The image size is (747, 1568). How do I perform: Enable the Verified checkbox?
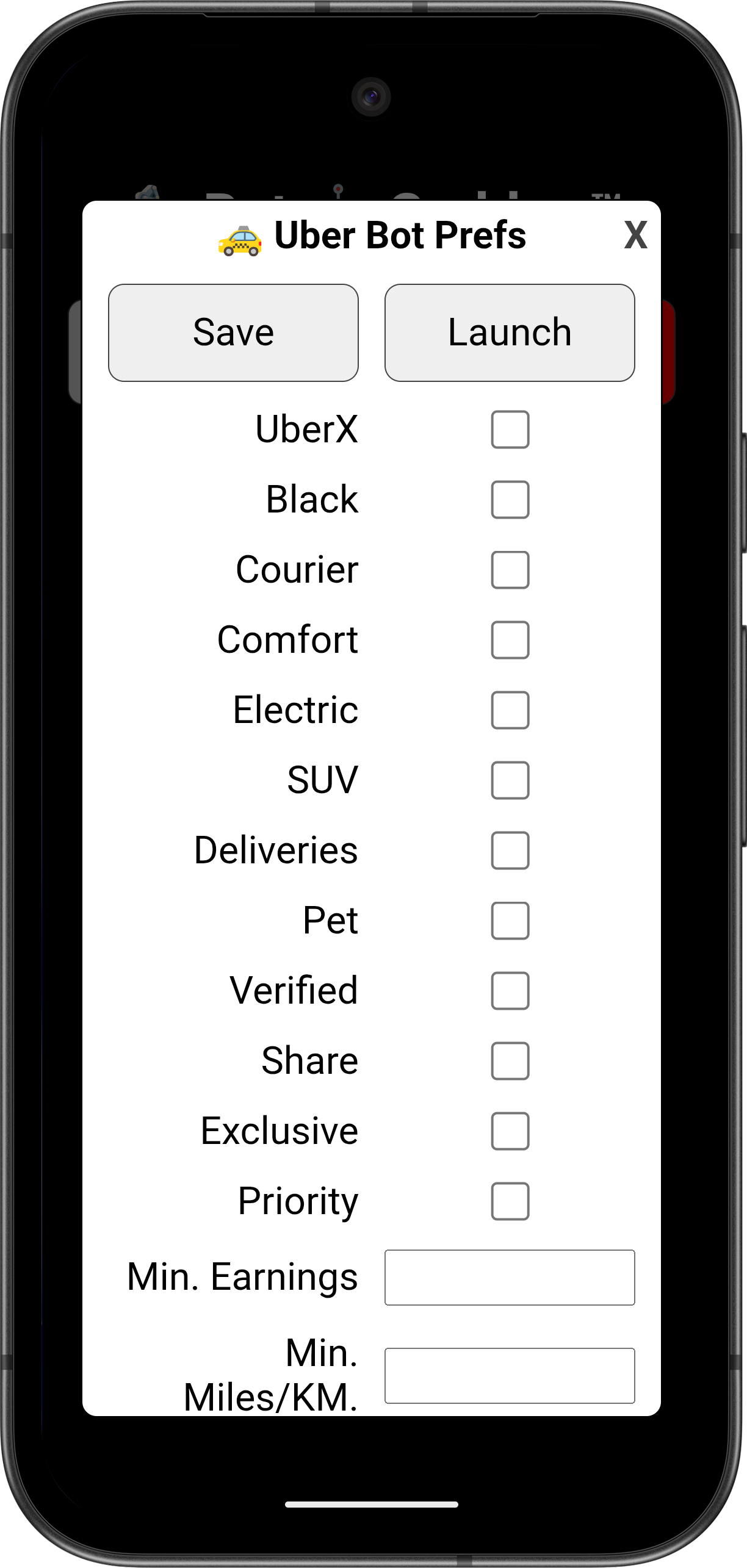(x=510, y=991)
